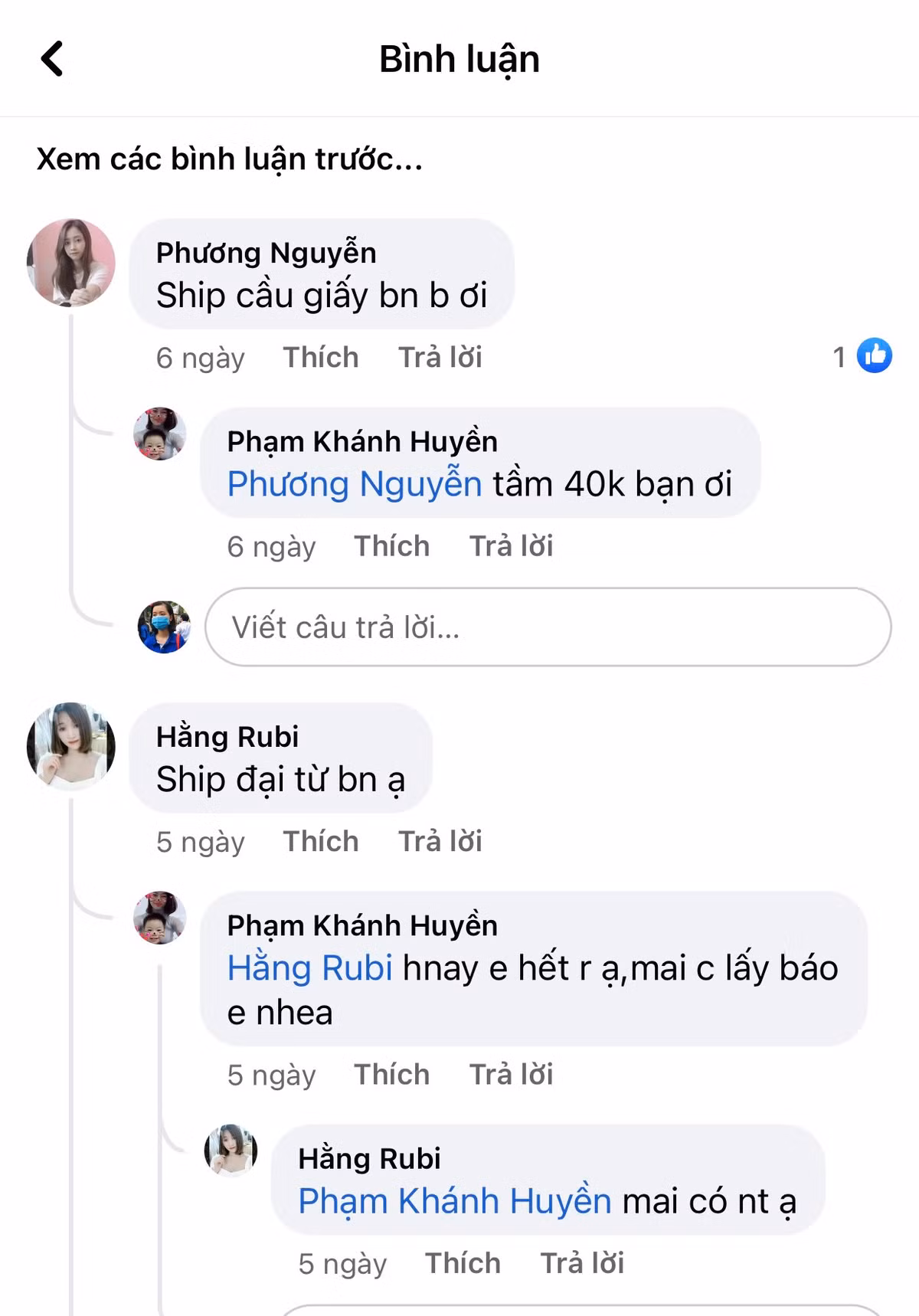Select the Bình luận header title
The height and width of the screenshot is (1316, 919).
(x=459, y=60)
